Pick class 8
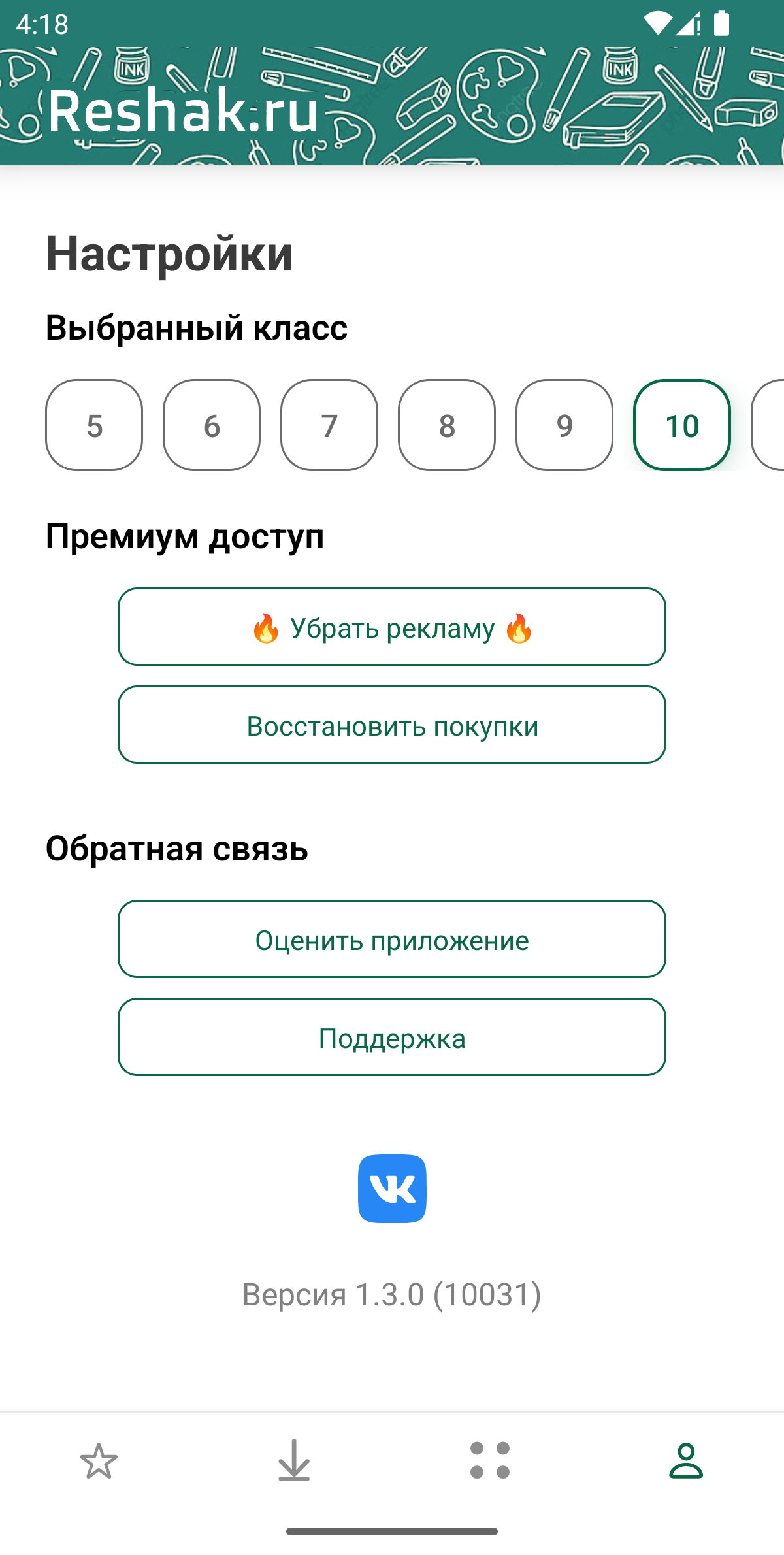Image resolution: width=784 pixels, height=1555 pixels. [x=447, y=425]
